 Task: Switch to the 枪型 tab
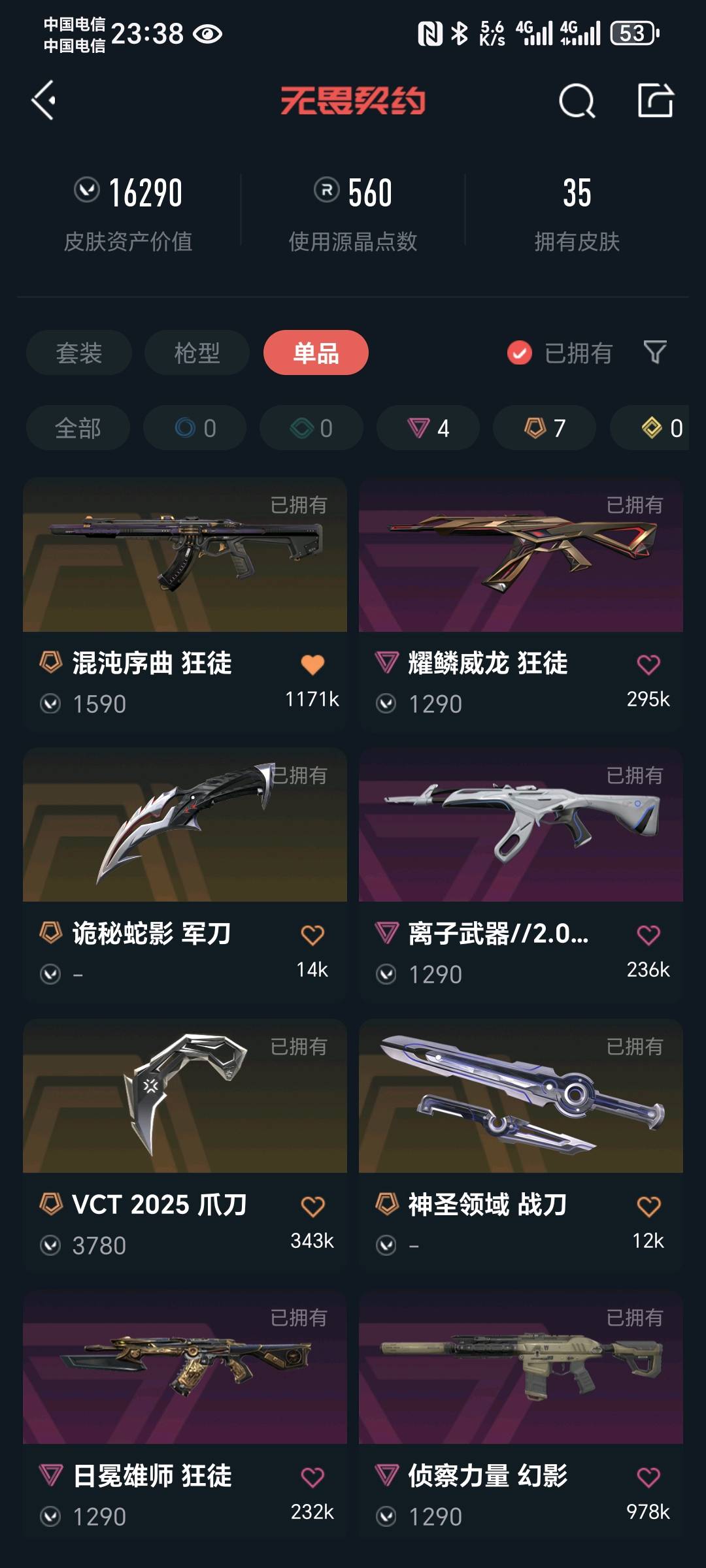click(197, 353)
